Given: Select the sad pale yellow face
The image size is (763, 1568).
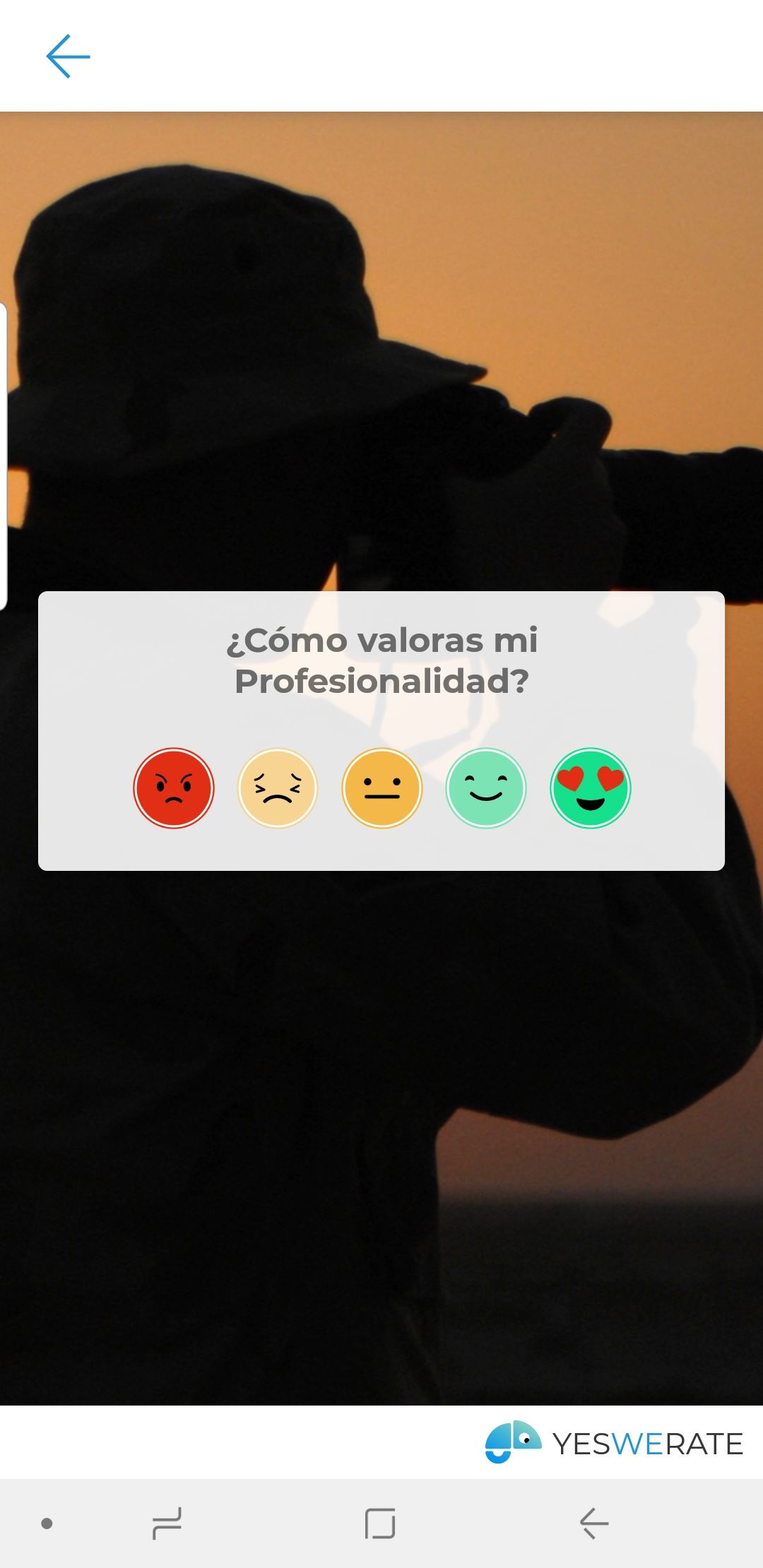Looking at the screenshot, I should point(278,788).
